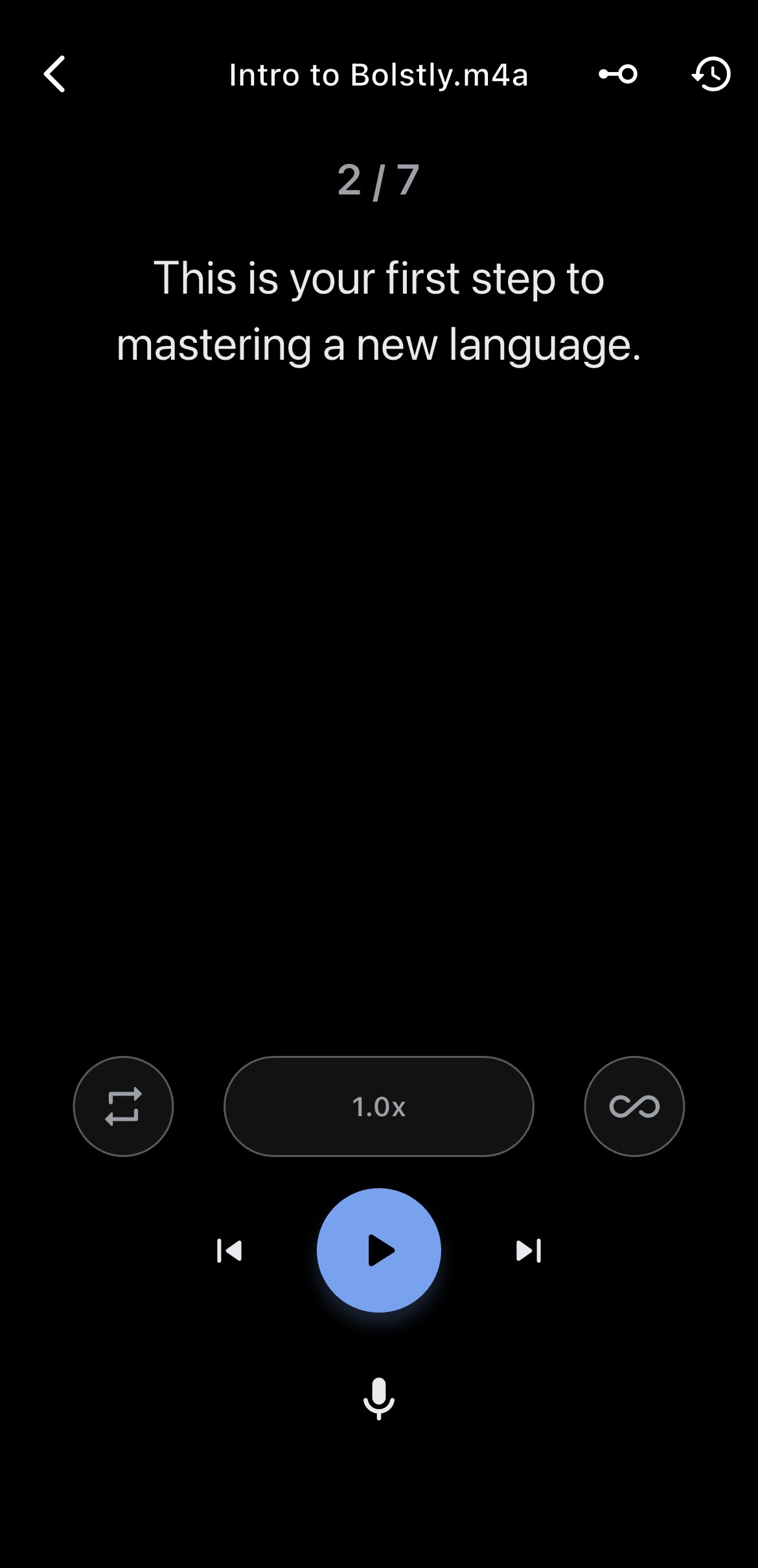The height and width of the screenshot is (1568, 758).
Task: Skip to the next sentence
Action: 529,1250
